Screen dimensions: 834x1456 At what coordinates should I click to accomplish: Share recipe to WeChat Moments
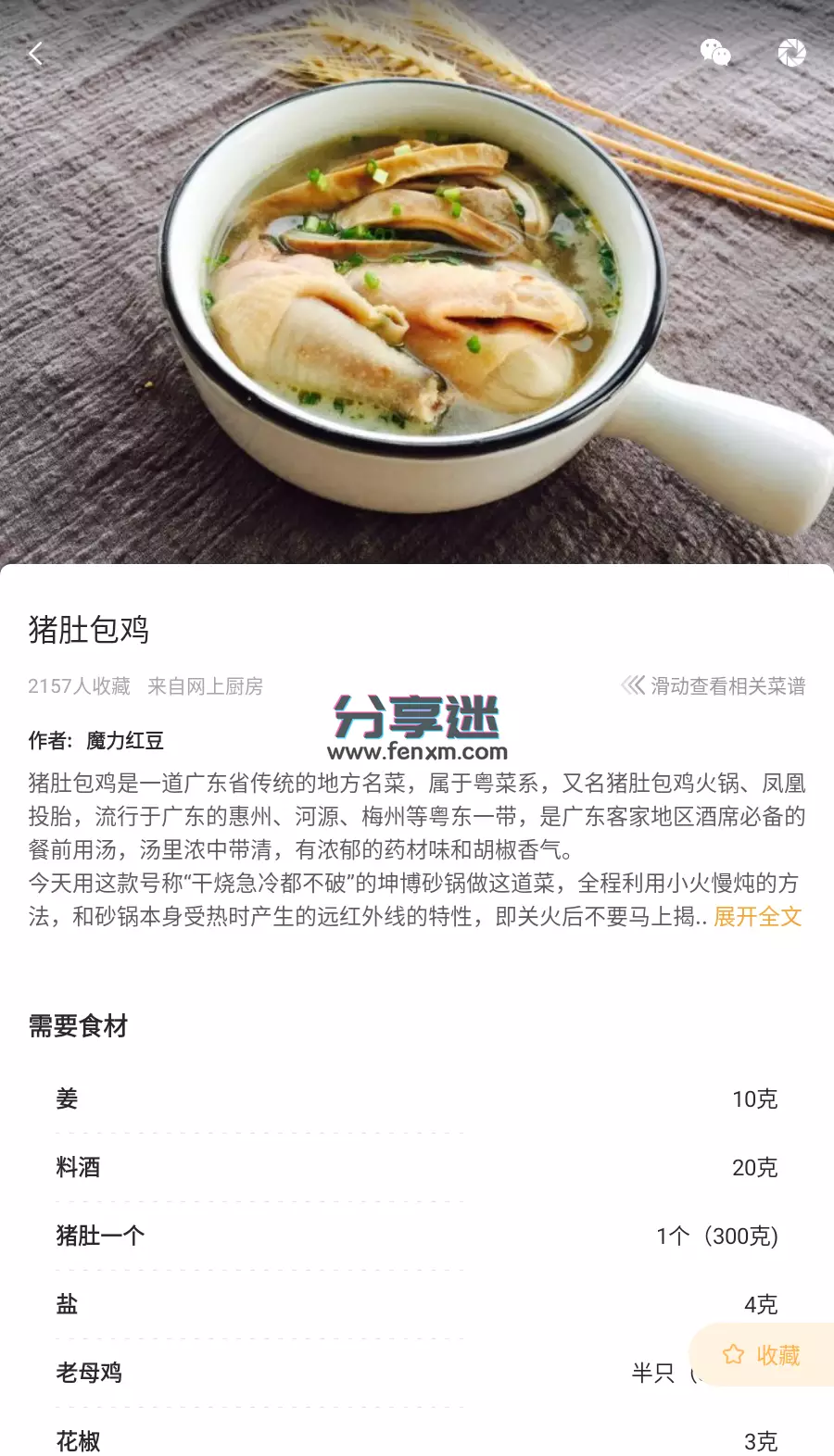pyautogui.click(x=791, y=53)
